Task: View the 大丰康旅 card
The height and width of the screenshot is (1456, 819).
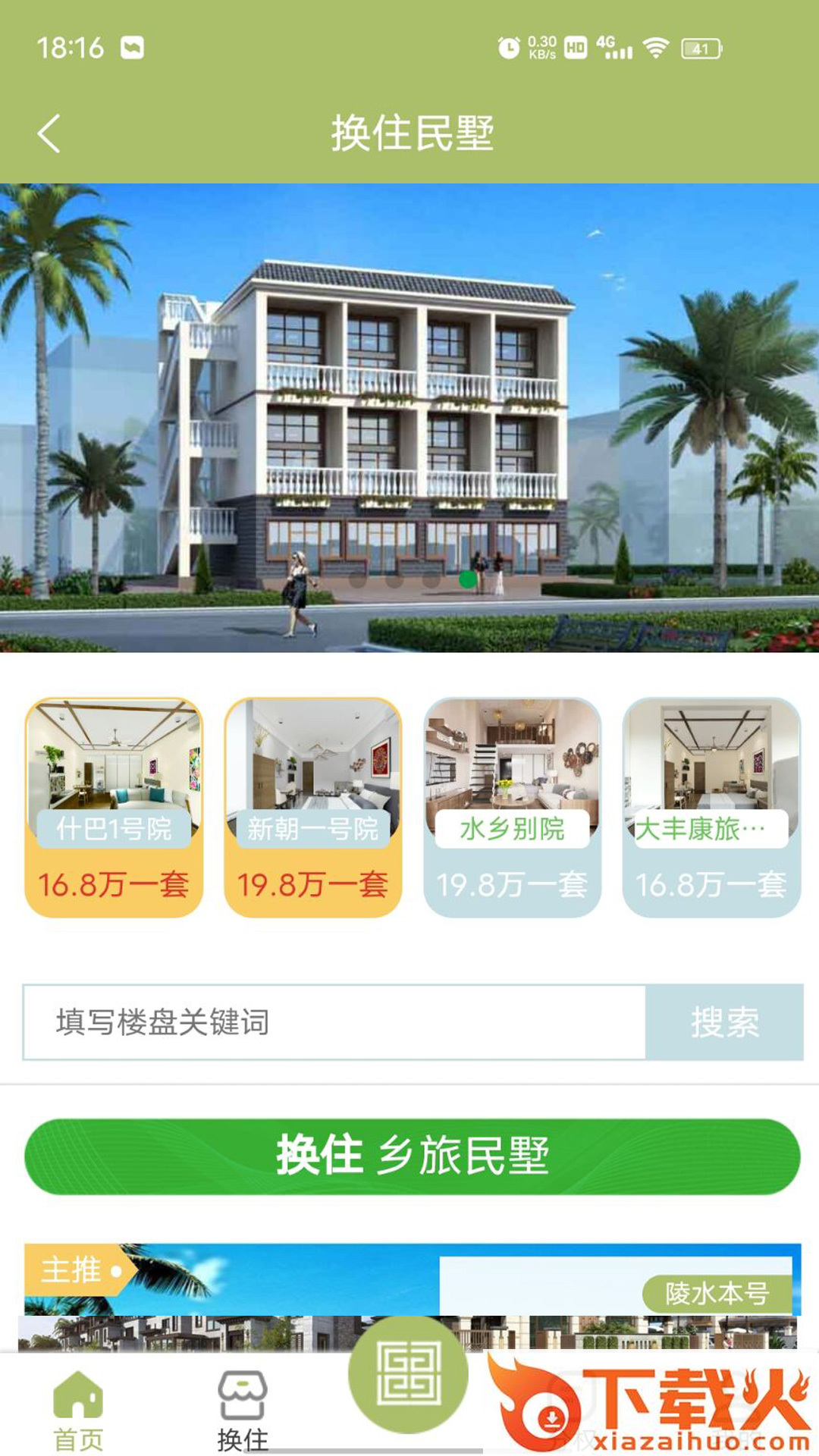Action: pos(712,808)
